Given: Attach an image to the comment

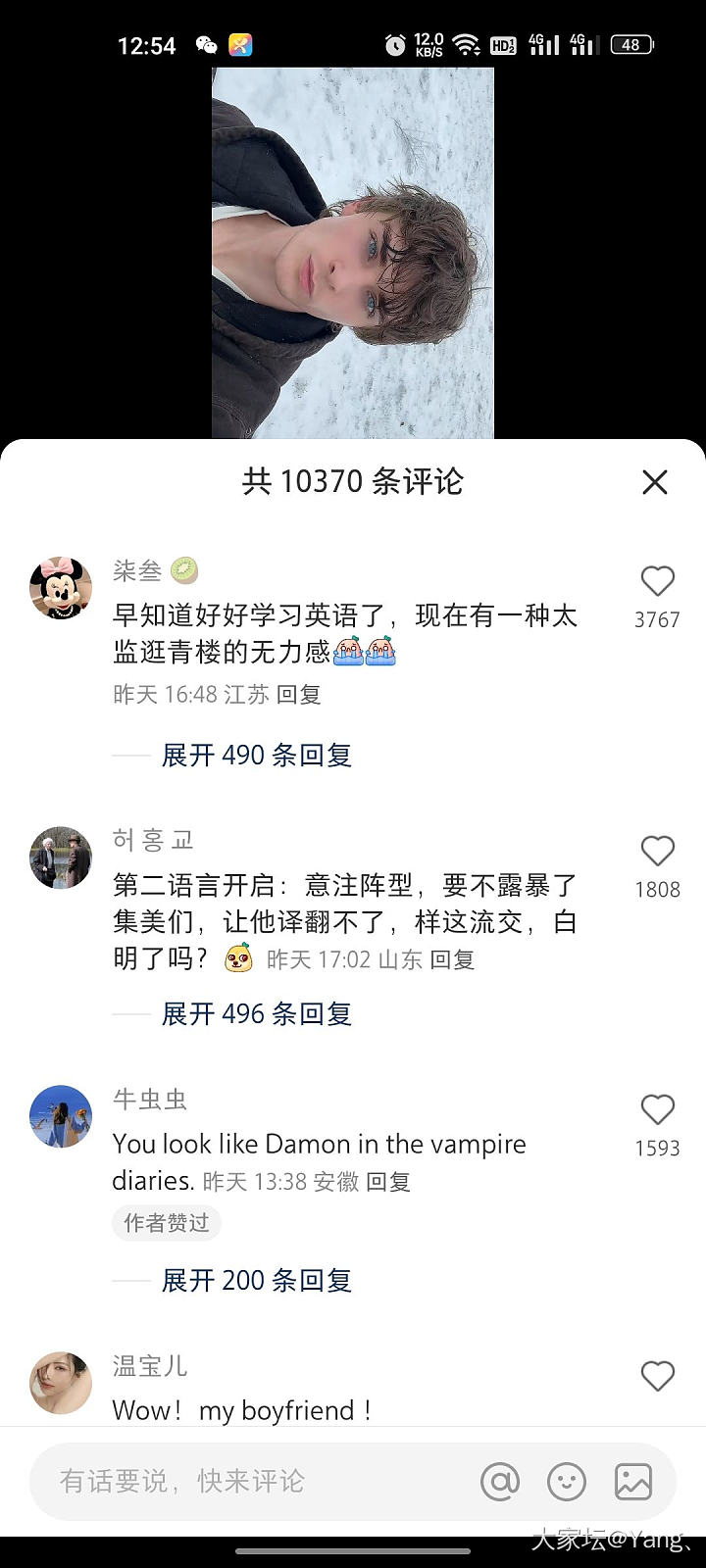Looking at the screenshot, I should pyautogui.click(x=633, y=1482).
